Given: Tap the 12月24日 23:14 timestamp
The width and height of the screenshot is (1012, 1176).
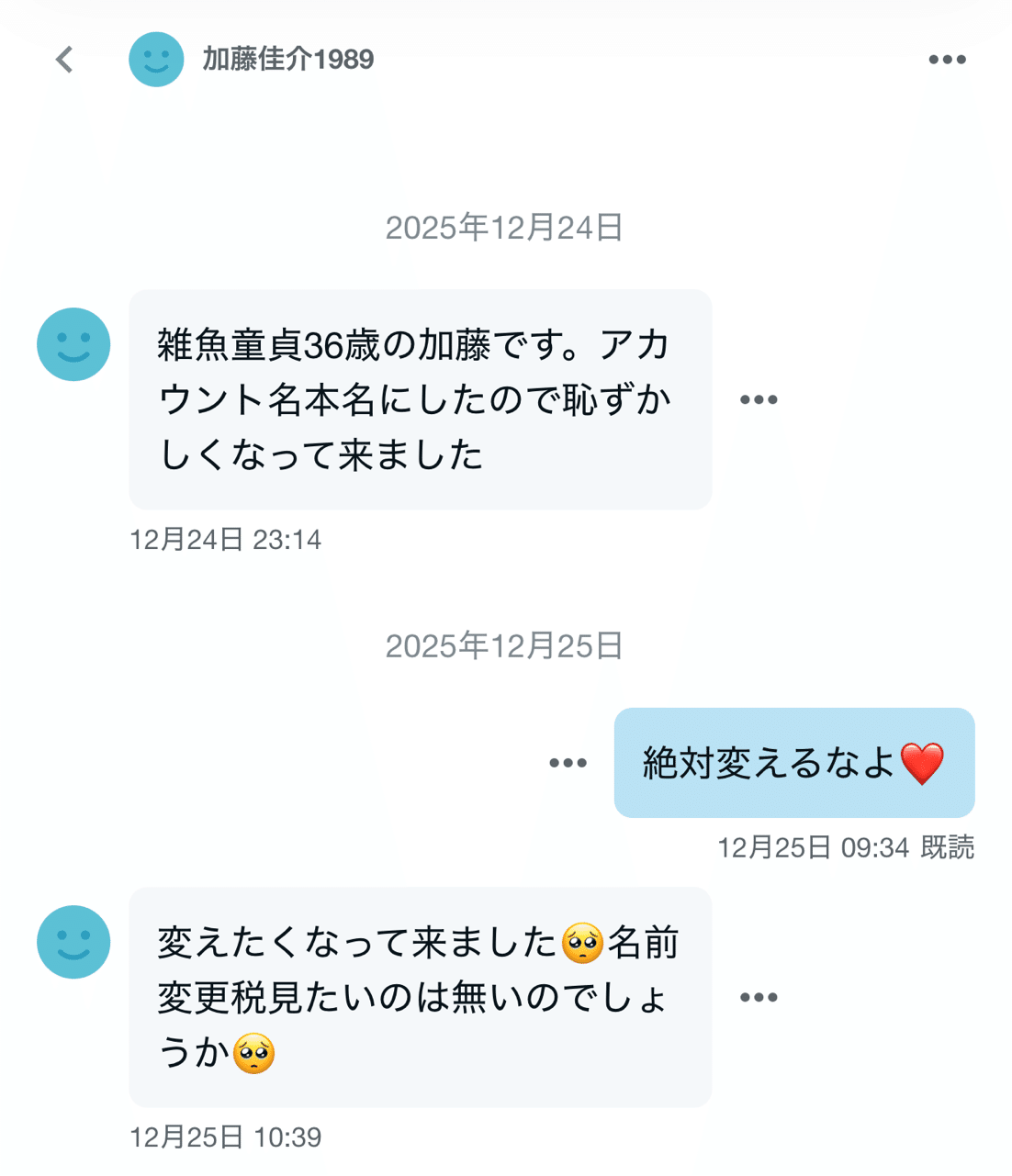Looking at the screenshot, I should click(x=226, y=540).
